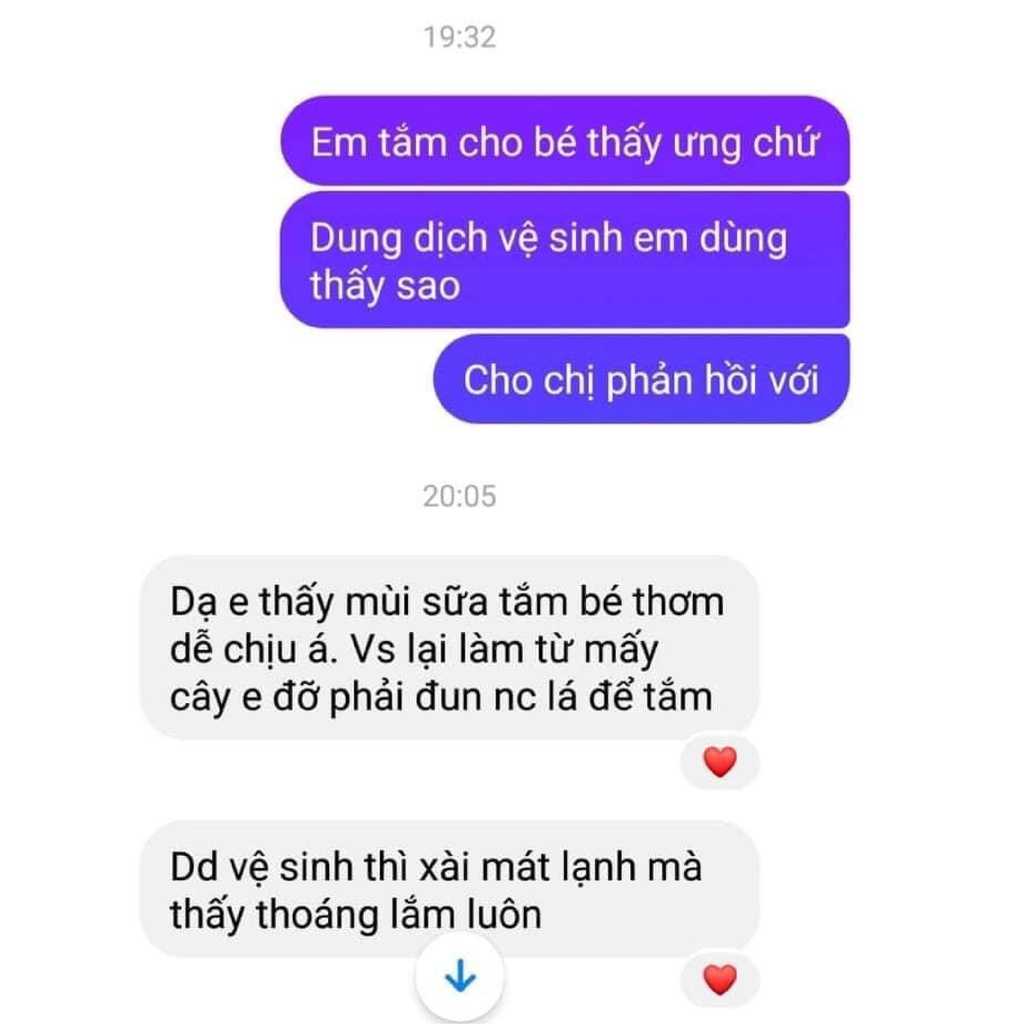Open heart reaction on 'Dd vệ sinh' message
This screenshot has width=1024, height=1024.
pos(720,979)
